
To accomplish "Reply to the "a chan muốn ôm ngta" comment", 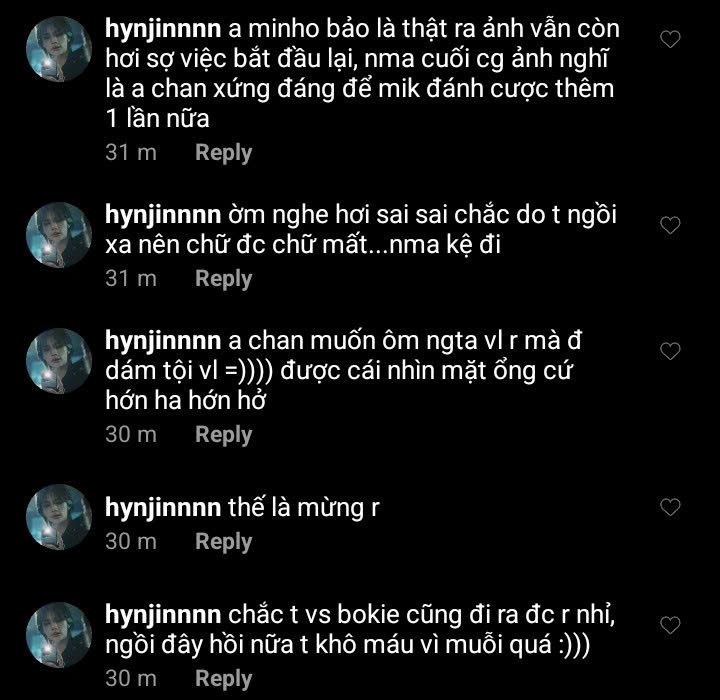I will click(223, 434).
